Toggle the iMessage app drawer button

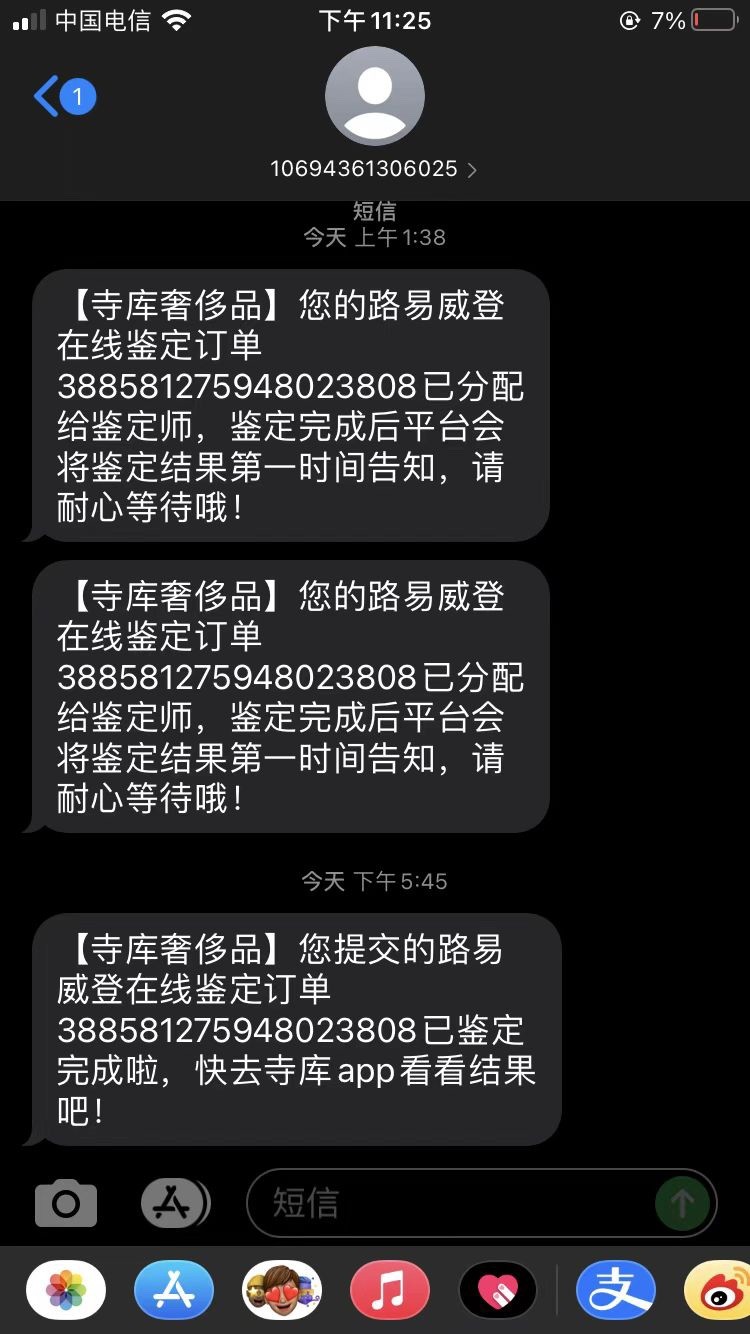(174, 1204)
